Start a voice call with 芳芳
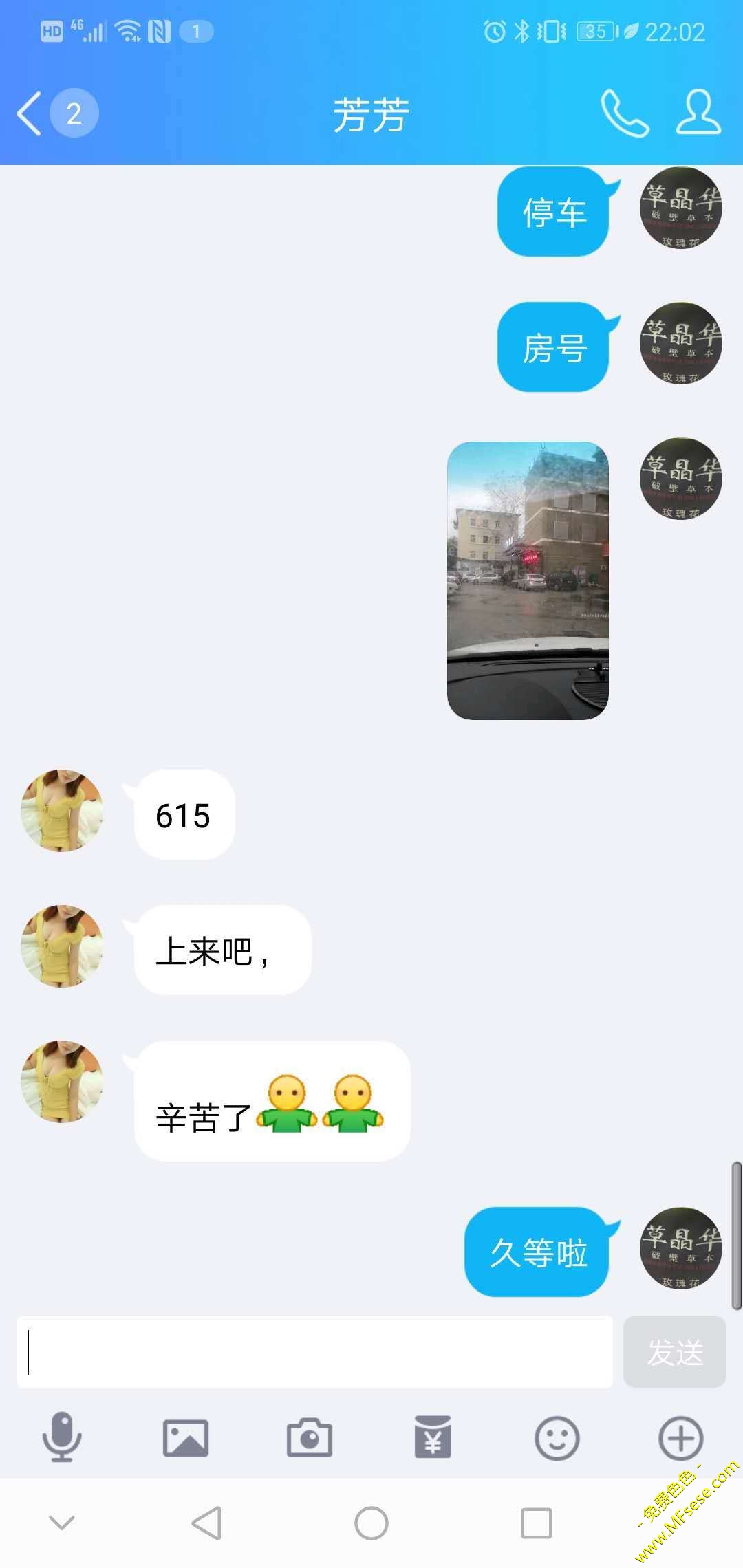Screen dimensions: 743x1568 click(625, 113)
